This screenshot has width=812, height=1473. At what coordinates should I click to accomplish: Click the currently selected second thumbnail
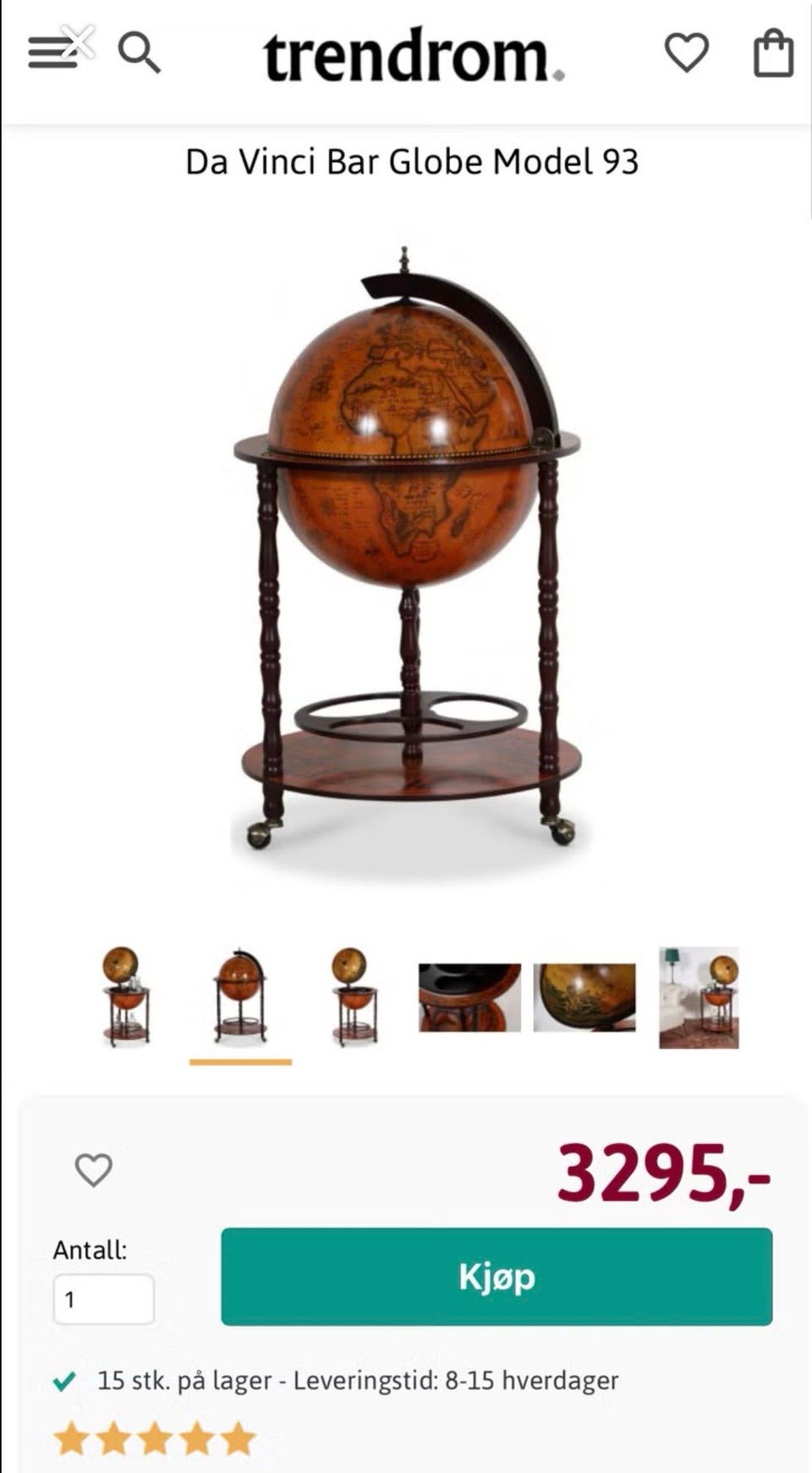coord(240,998)
